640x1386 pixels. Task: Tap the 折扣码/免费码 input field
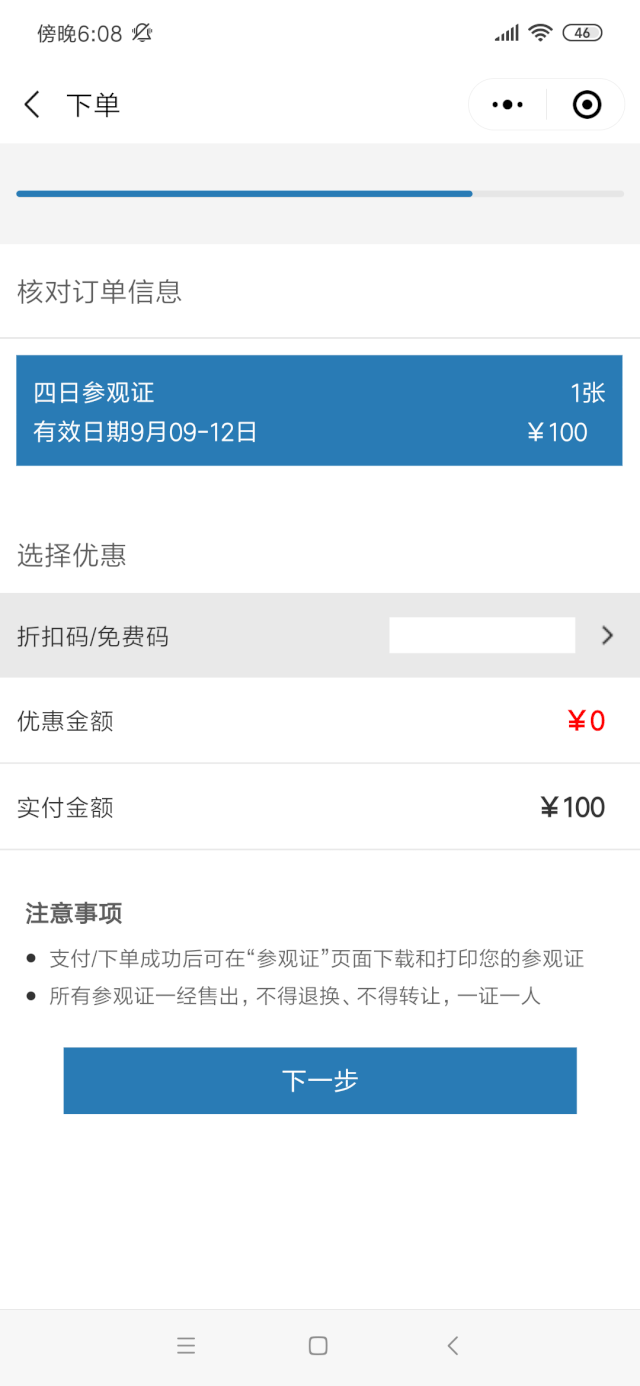click(482, 635)
